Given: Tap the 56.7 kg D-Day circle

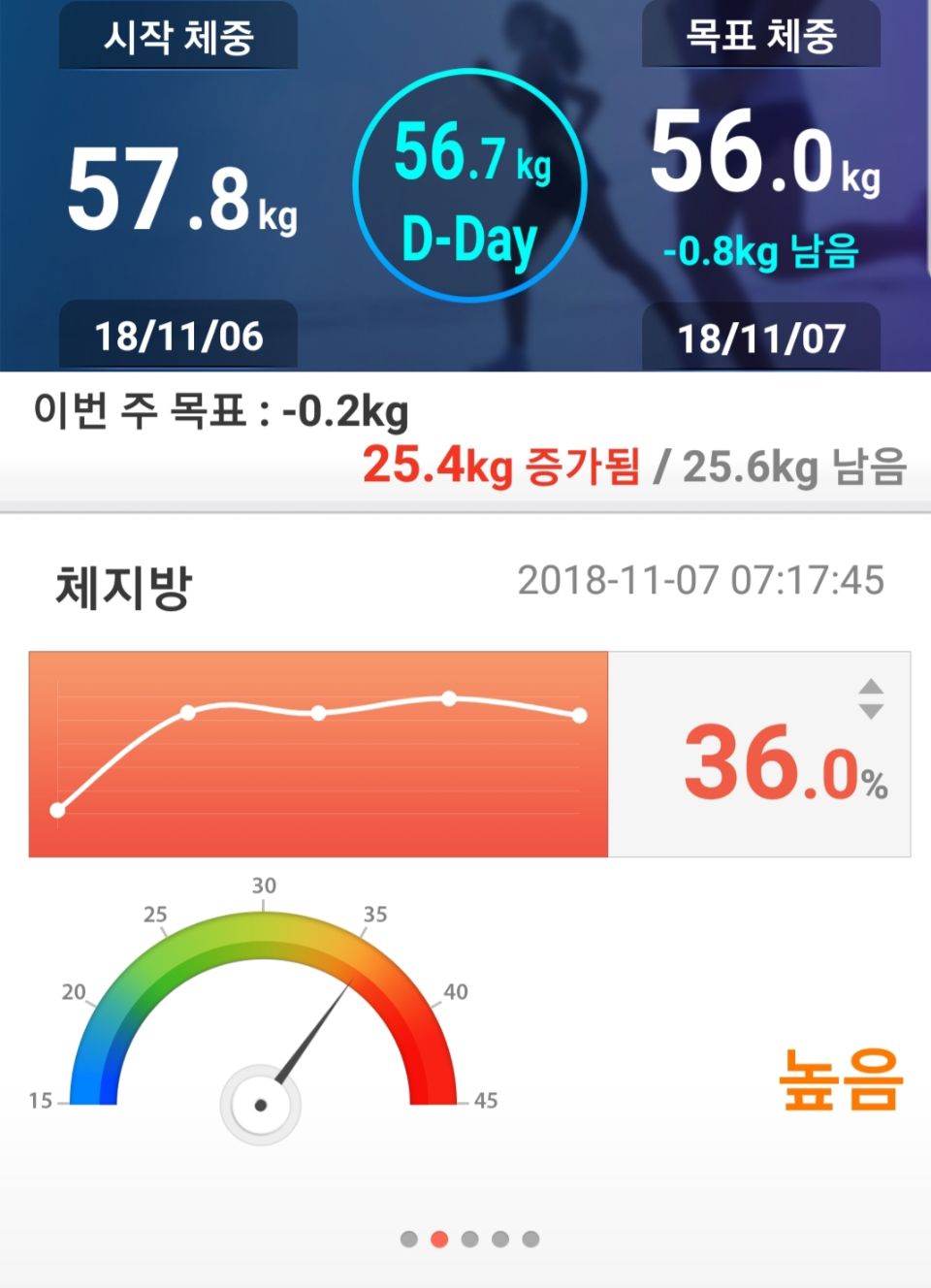Looking at the screenshot, I should (x=469, y=186).
